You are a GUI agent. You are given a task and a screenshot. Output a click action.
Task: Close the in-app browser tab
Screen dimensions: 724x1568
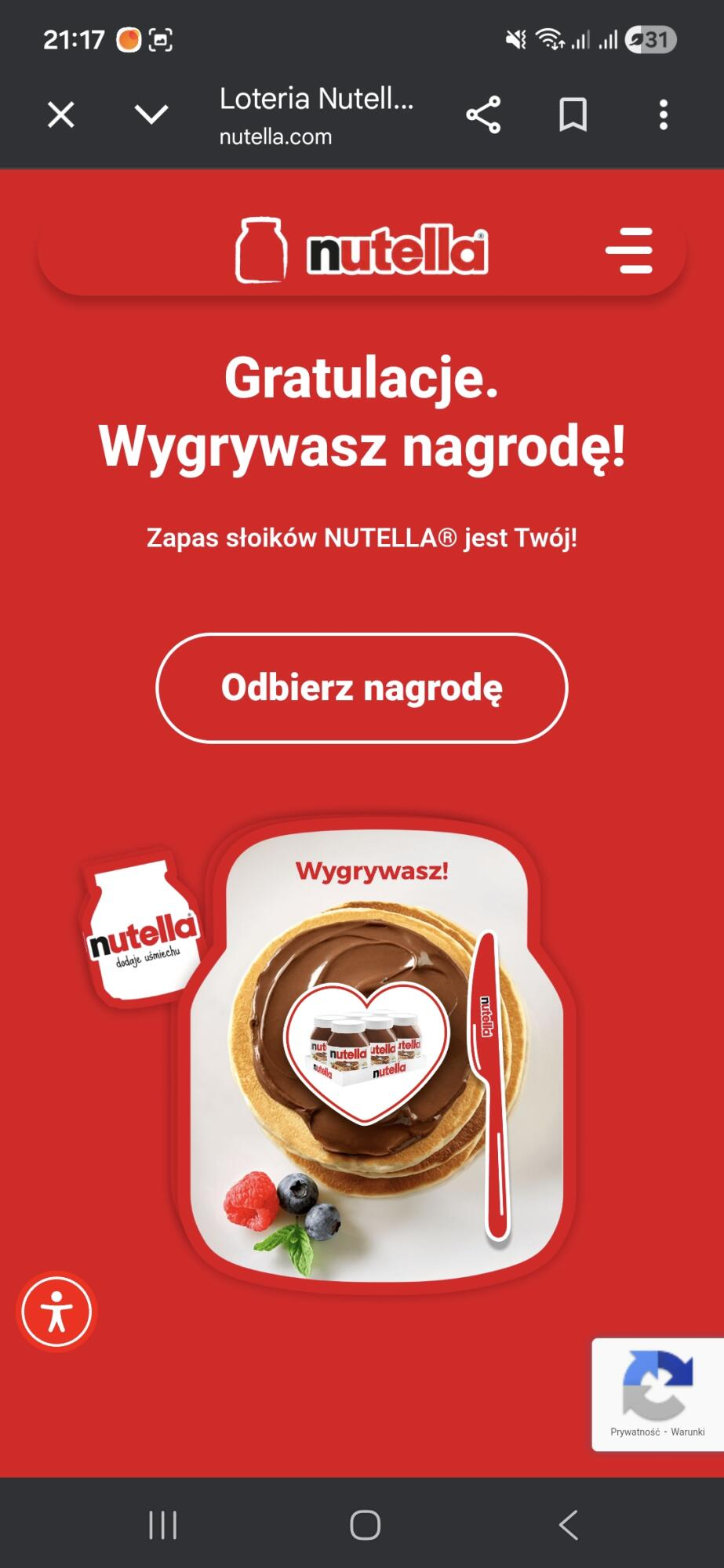[x=61, y=115]
